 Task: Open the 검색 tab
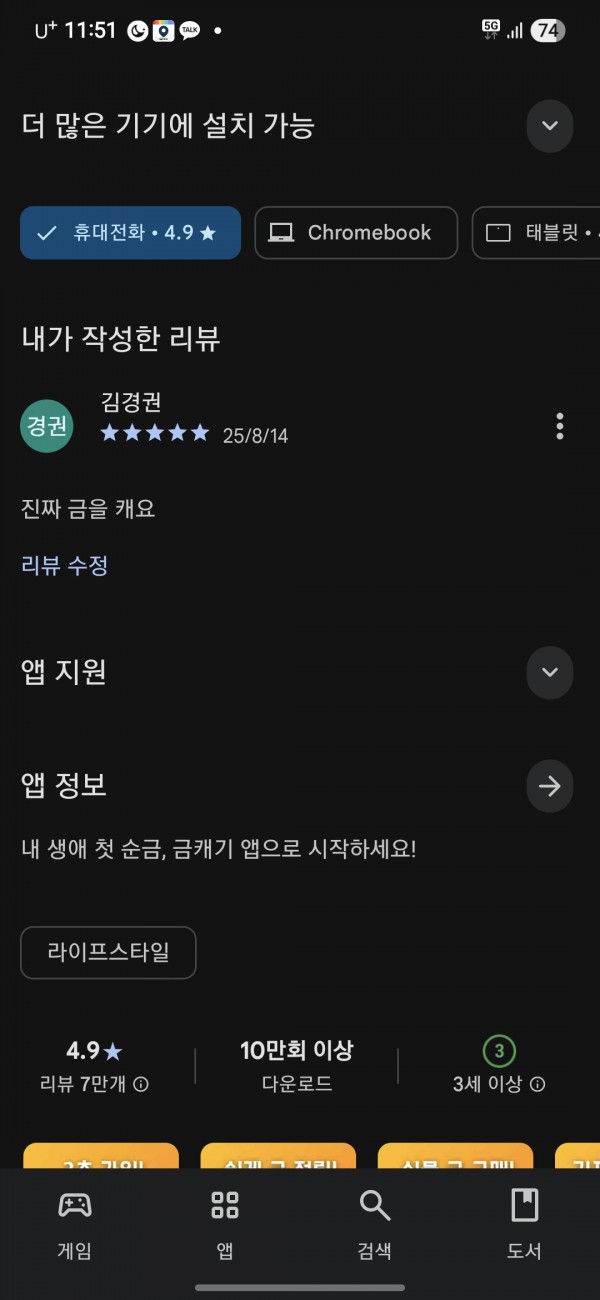click(375, 1225)
